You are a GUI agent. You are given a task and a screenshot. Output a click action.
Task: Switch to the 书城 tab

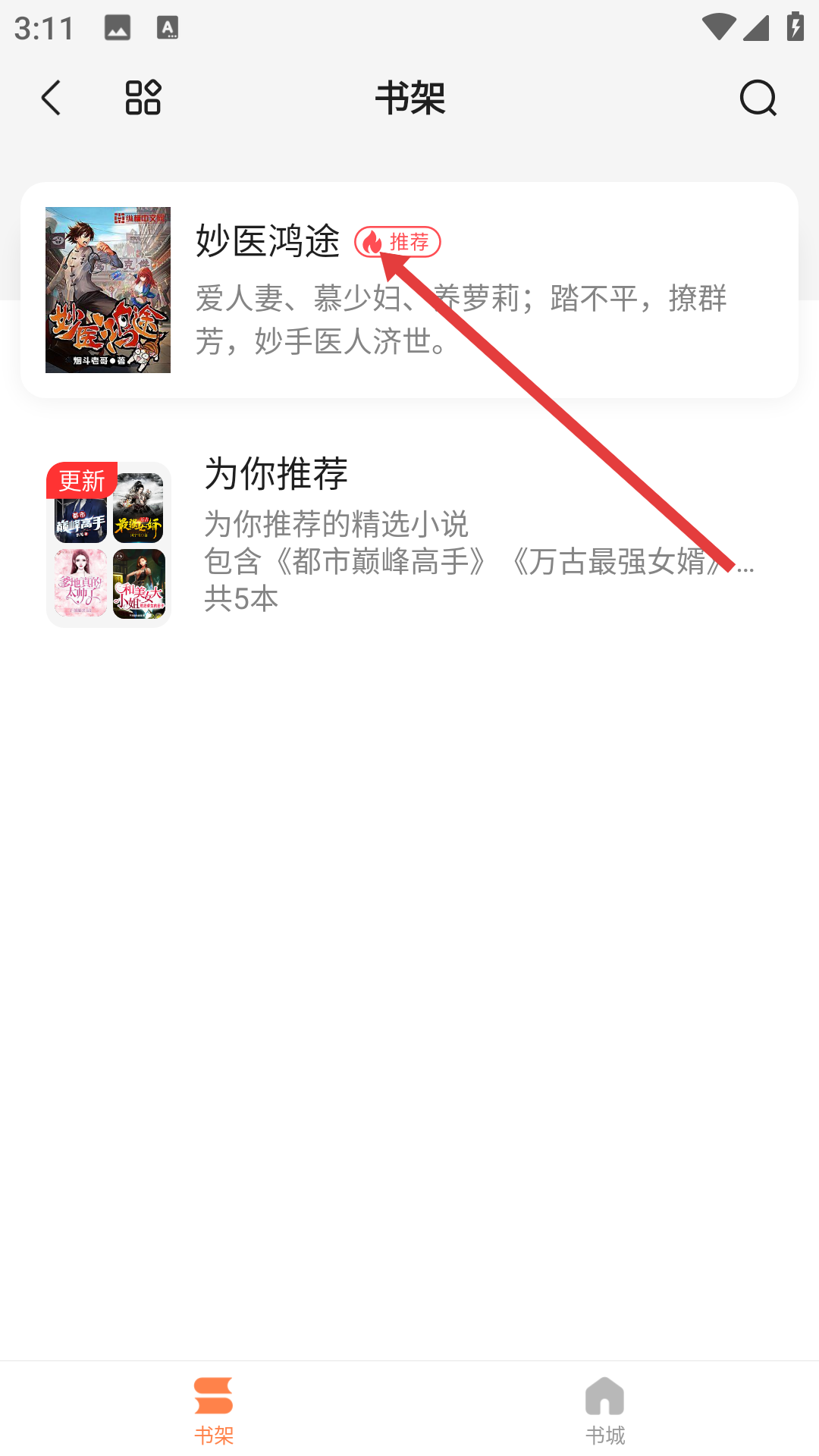click(x=605, y=1410)
